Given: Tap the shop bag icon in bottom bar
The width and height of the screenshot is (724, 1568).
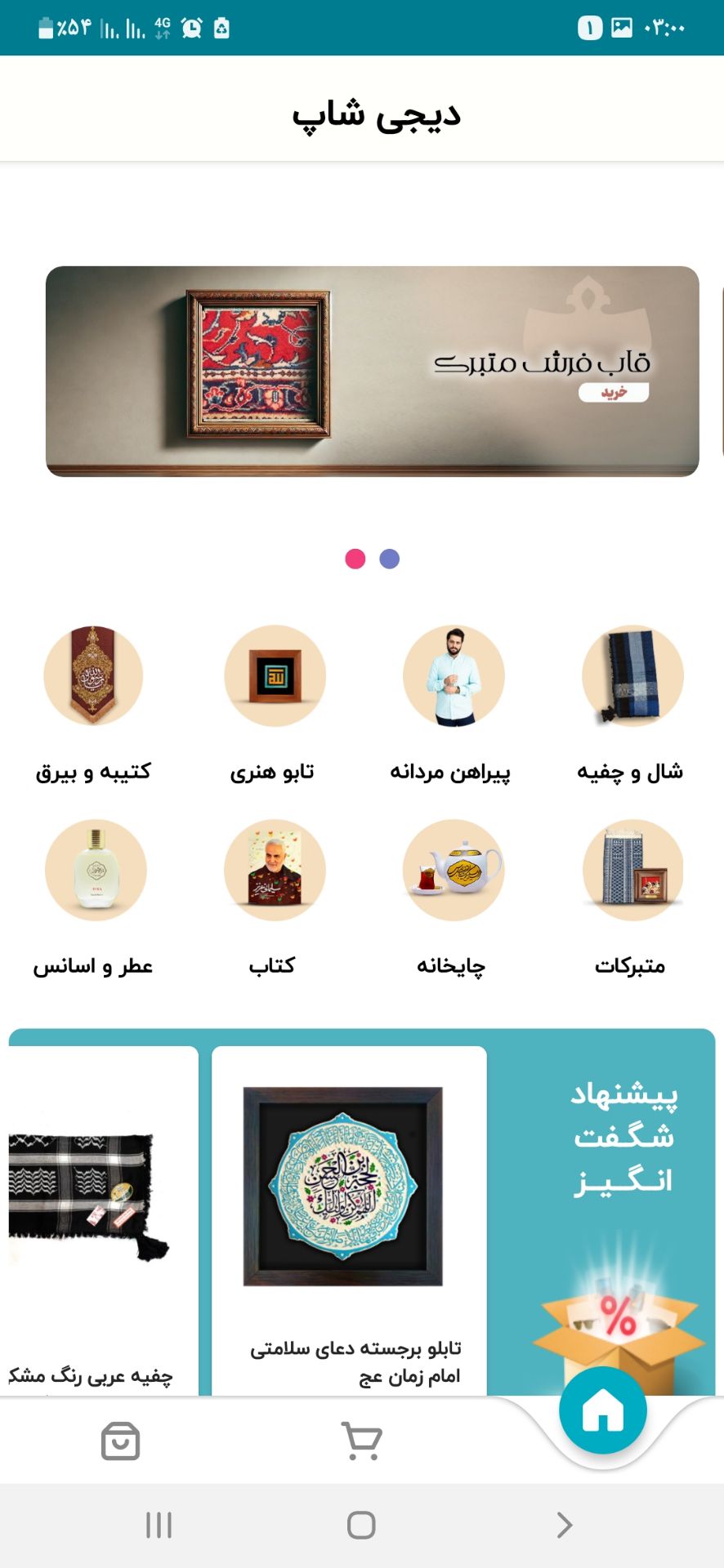Looking at the screenshot, I should [121, 1440].
